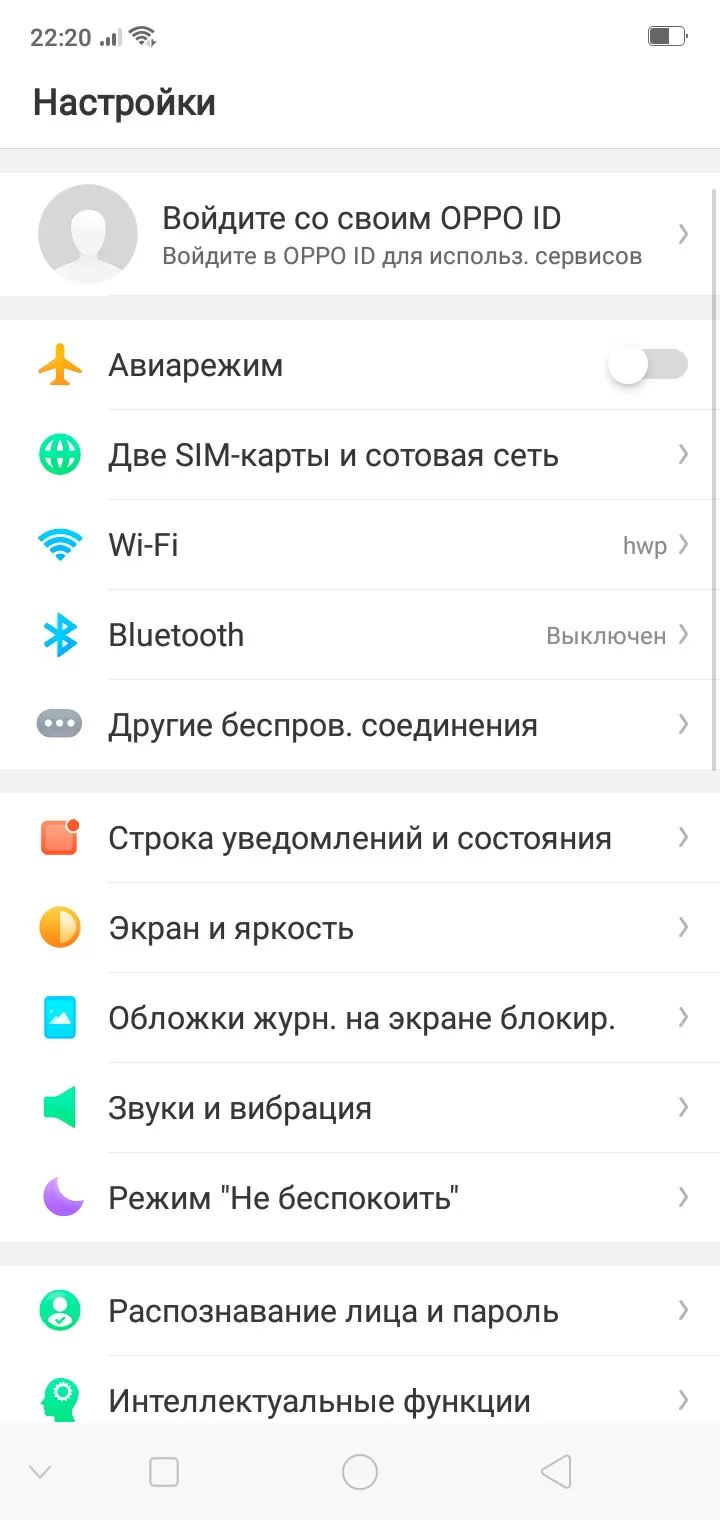720x1520 pixels.
Task: Open Распознавание лица и пароль
Action: click(x=360, y=1311)
